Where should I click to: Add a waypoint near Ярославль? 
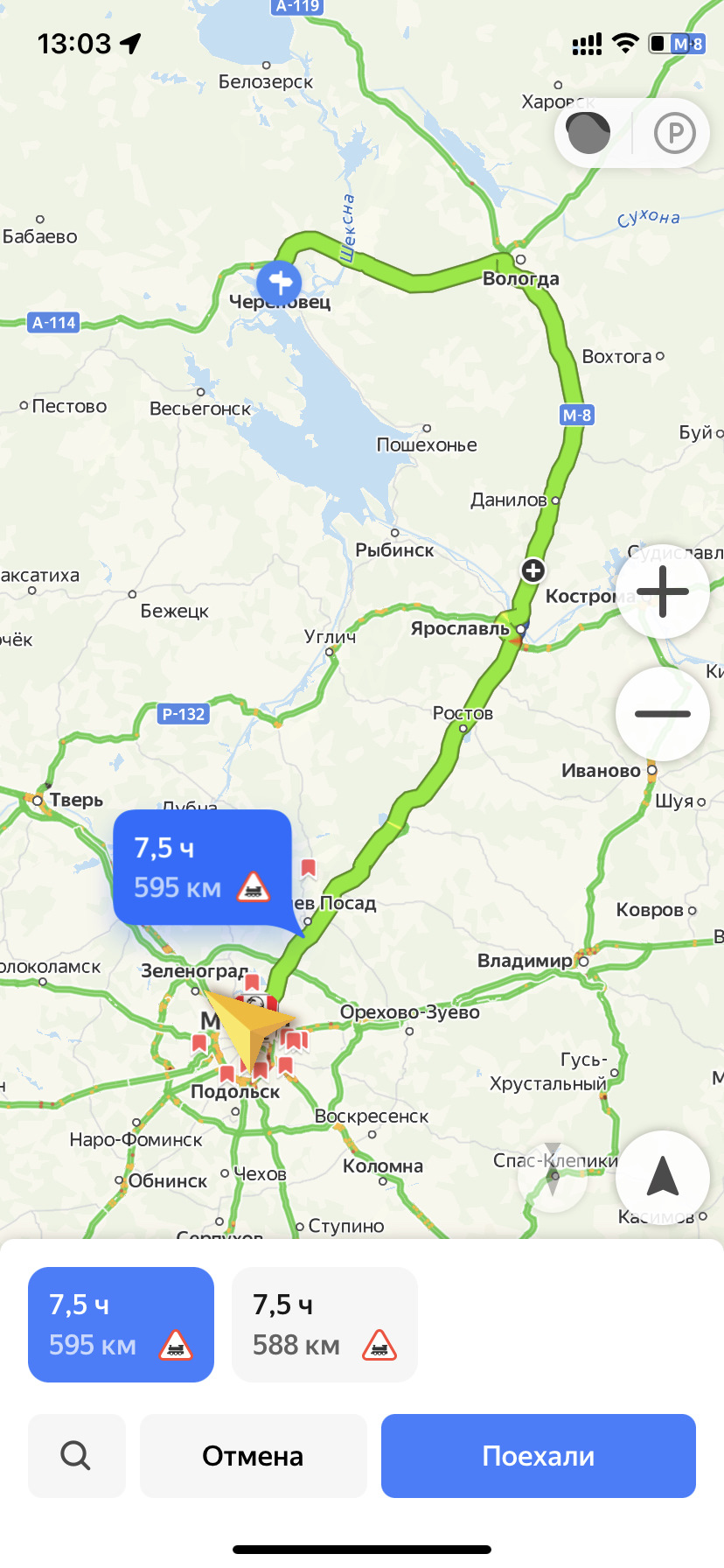point(533,570)
